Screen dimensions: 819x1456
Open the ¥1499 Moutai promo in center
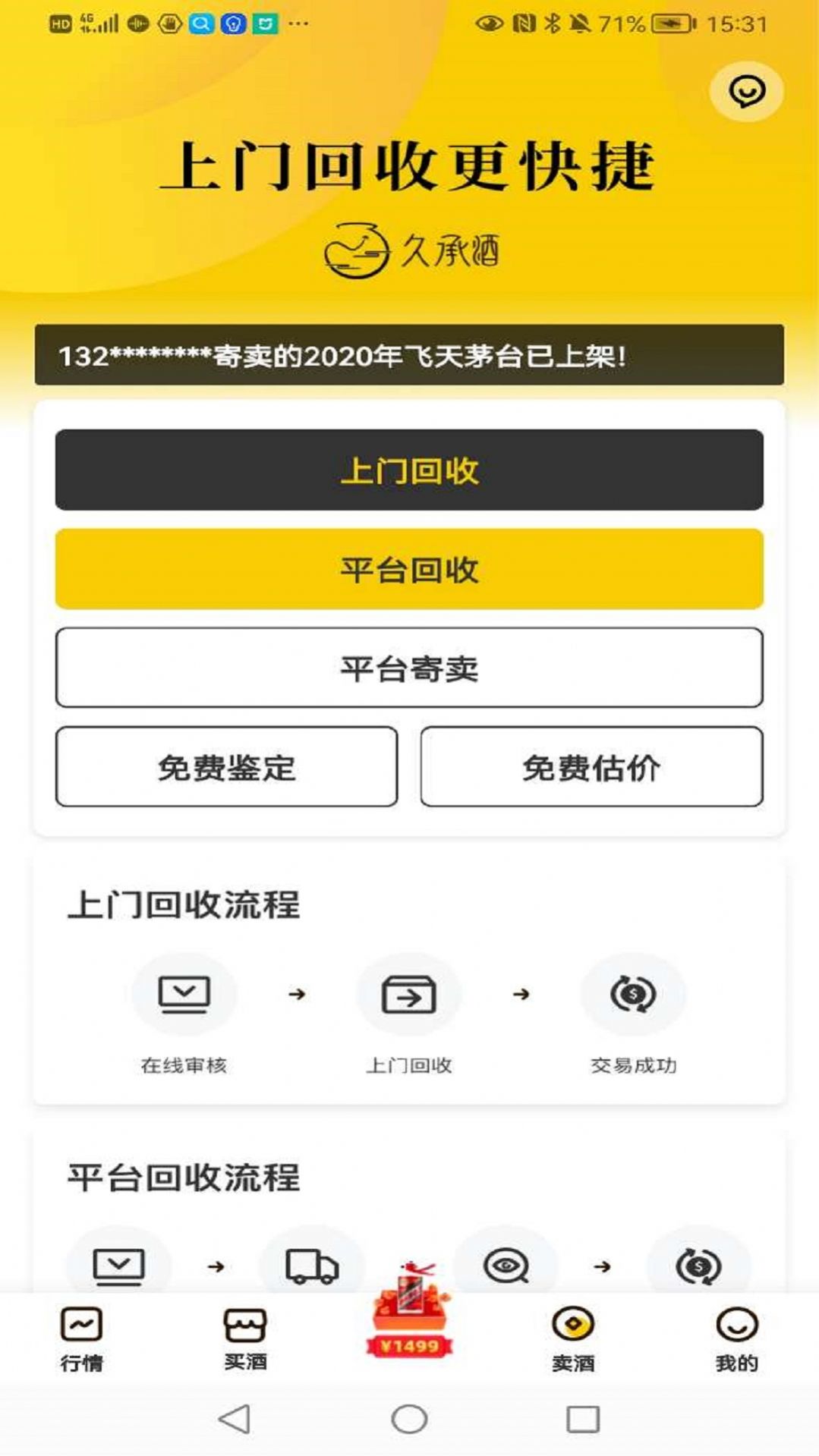[x=410, y=1316]
